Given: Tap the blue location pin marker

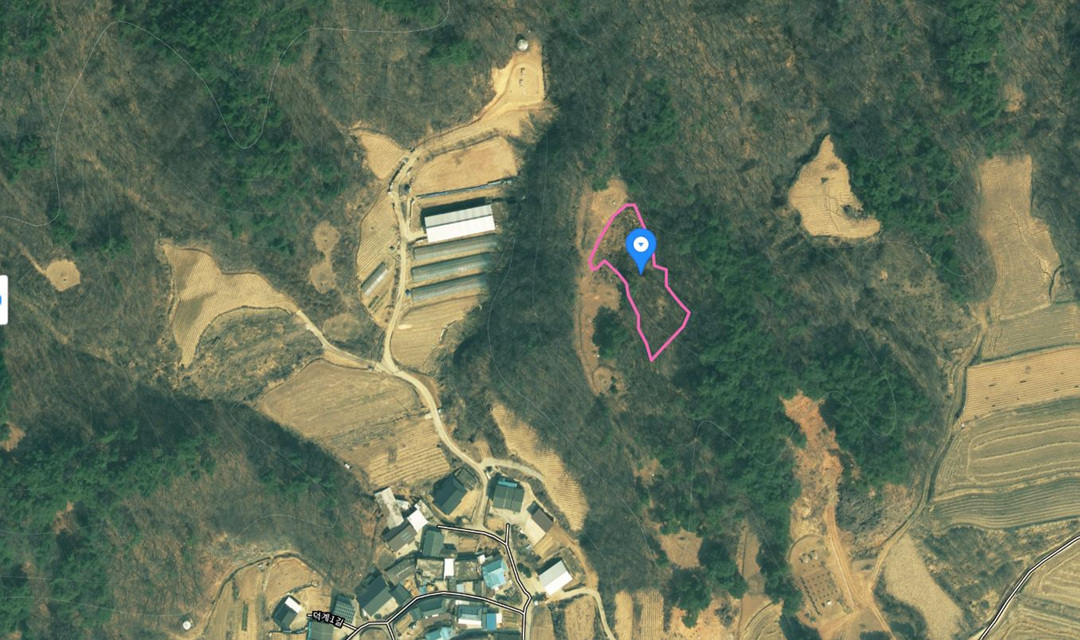Looking at the screenshot, I should pyautogui.click(x=640, y=247).
